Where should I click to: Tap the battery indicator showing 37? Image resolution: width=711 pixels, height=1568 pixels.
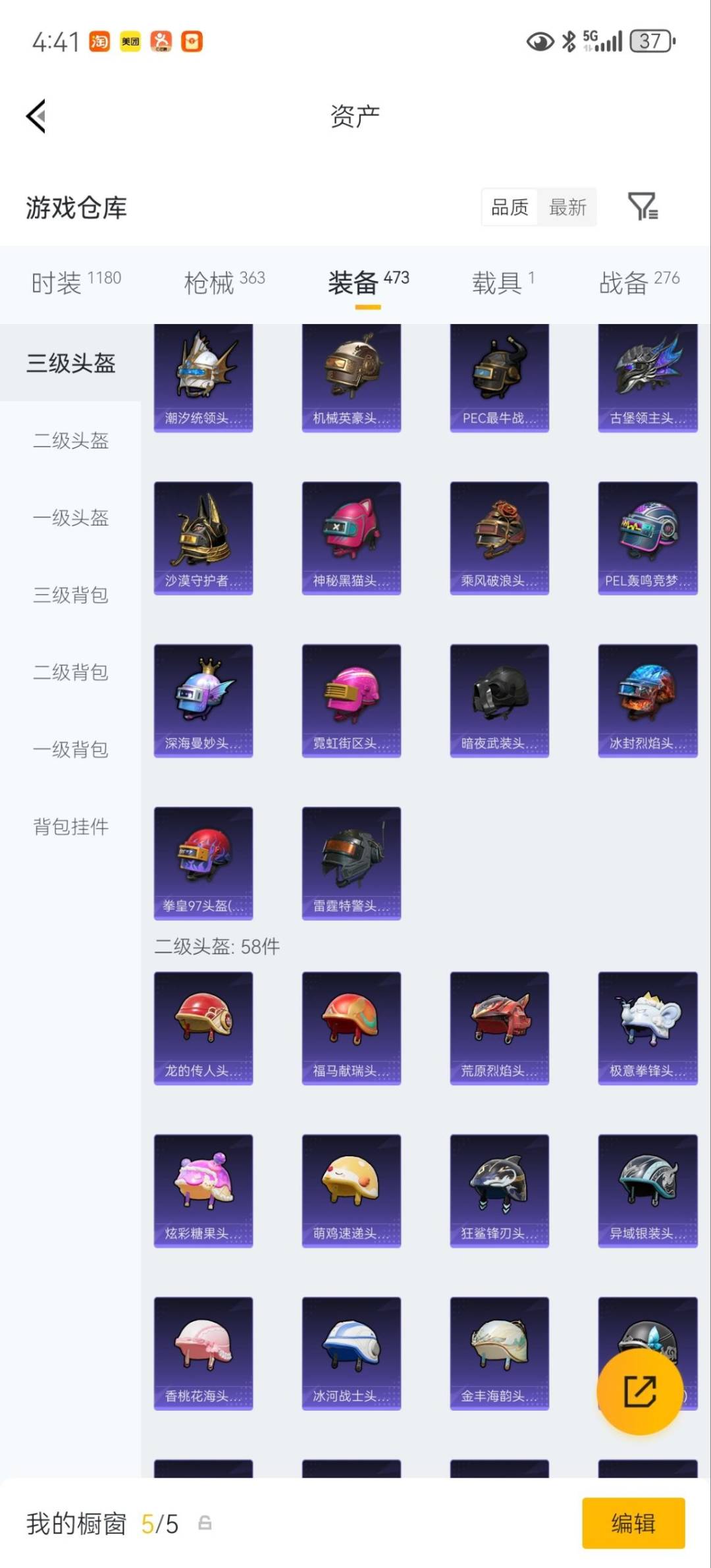[650, 42]
